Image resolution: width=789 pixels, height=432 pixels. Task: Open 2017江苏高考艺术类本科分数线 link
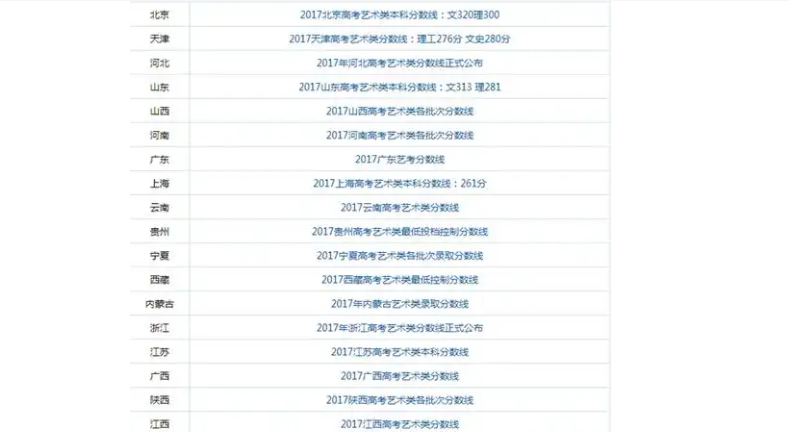(399, 352)
